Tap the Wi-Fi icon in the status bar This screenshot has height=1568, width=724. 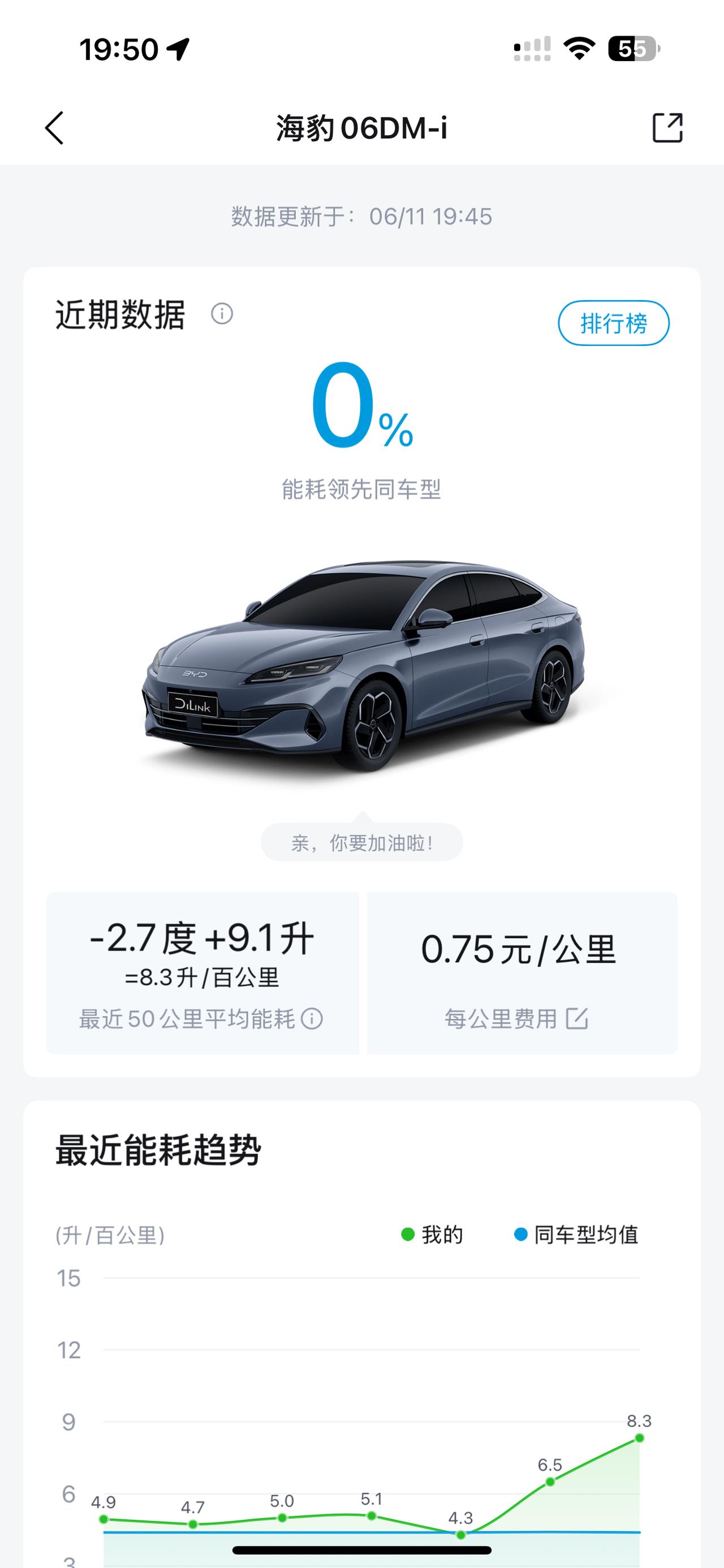pyautogui.click(x=579, y=49)
